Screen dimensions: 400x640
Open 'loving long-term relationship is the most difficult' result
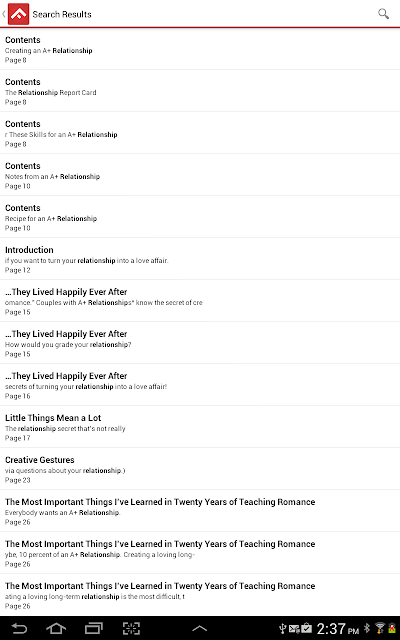(x=200, y=595)
